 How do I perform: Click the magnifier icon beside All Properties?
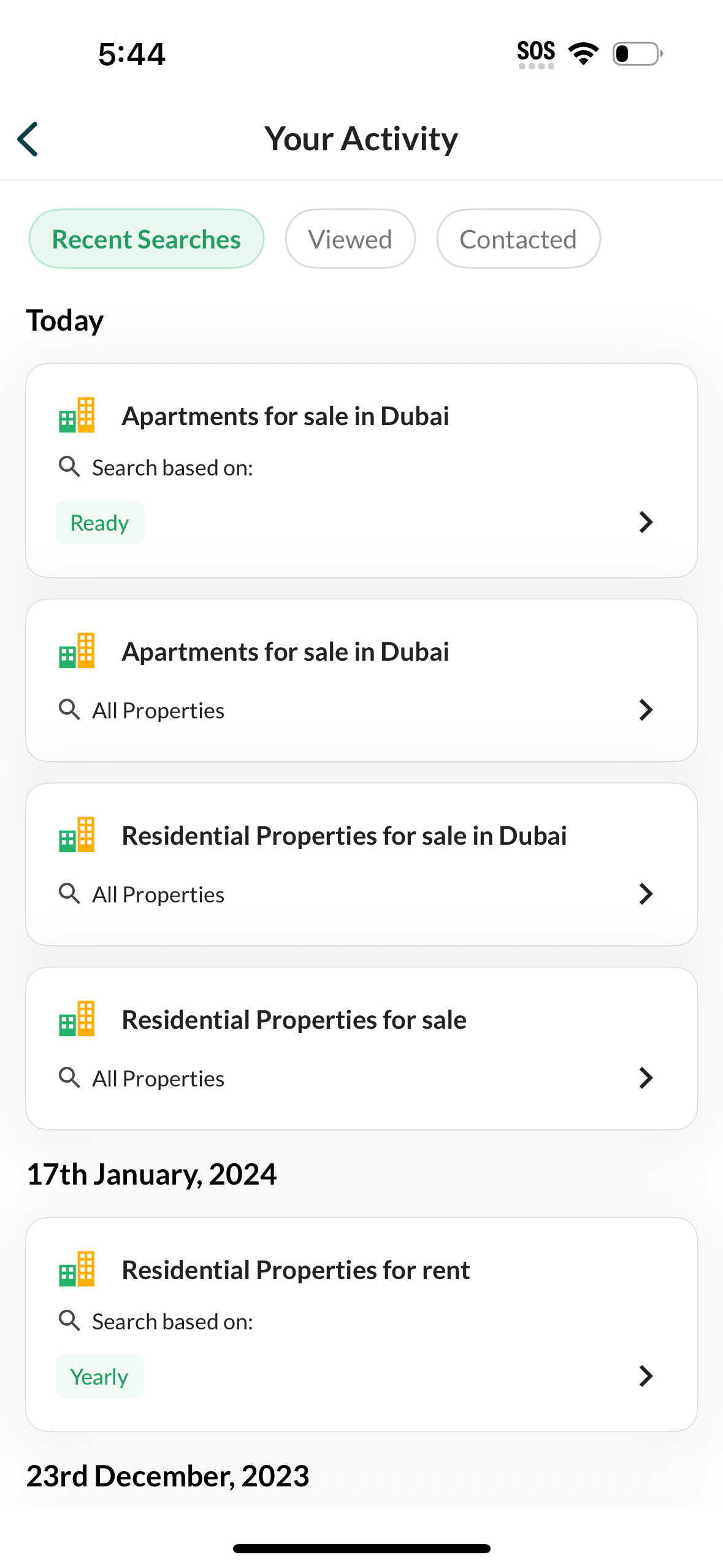(x=69, y=710)
